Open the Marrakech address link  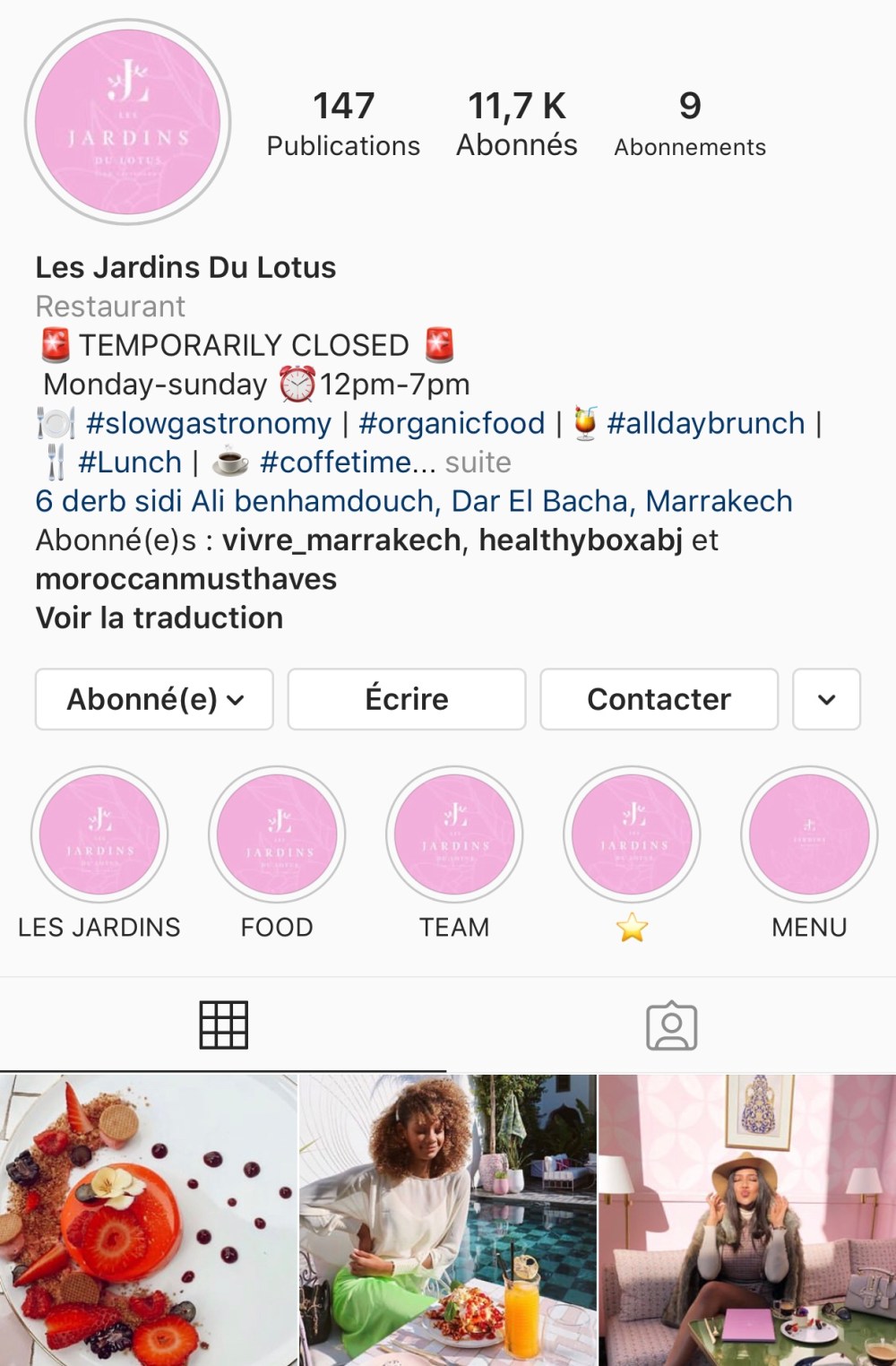[x=413, y=501]
